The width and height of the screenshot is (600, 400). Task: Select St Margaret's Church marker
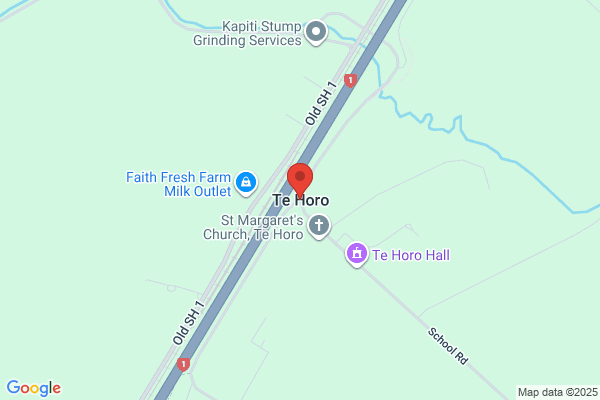(319, 227)
